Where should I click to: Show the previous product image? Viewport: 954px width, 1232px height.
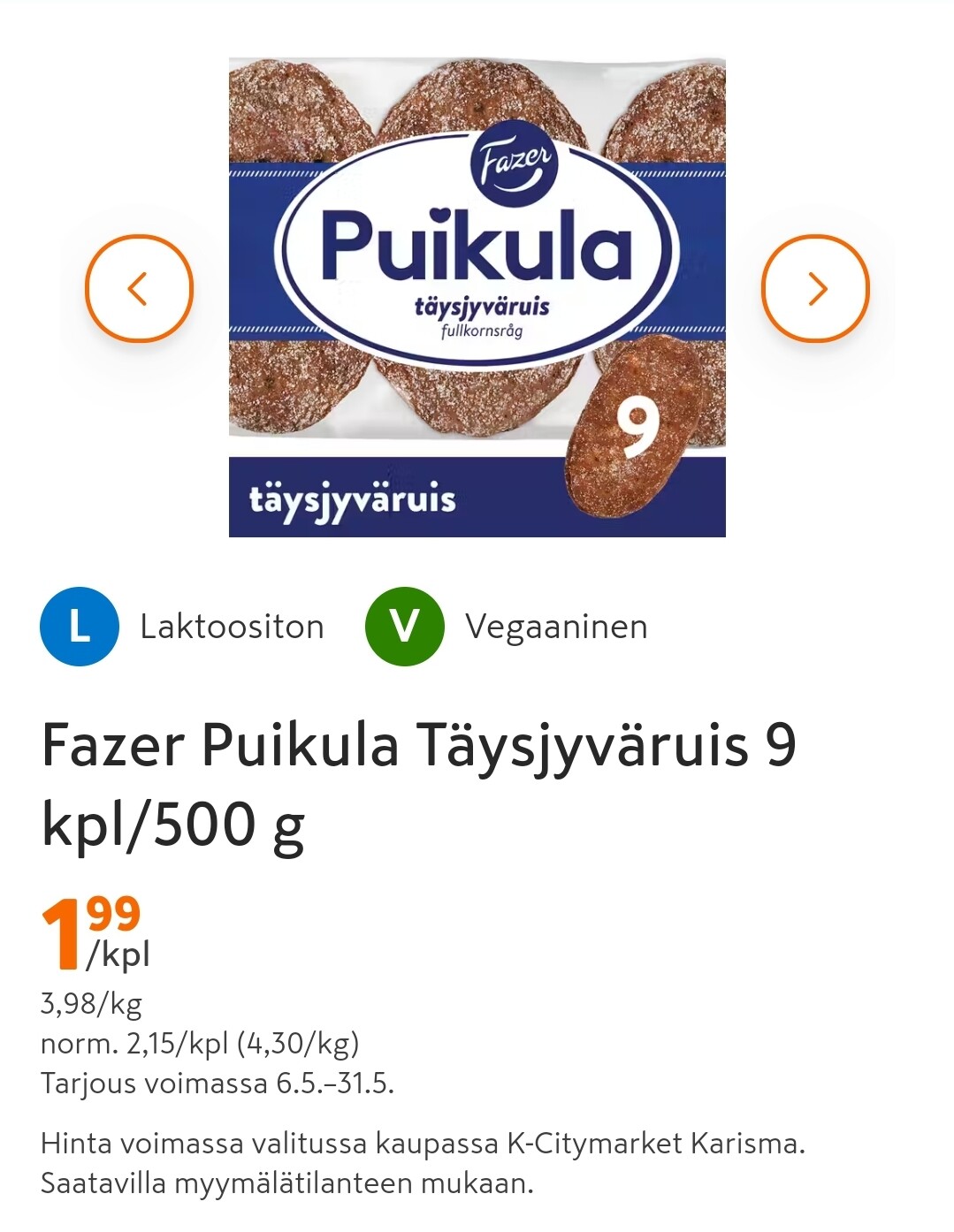139,288
